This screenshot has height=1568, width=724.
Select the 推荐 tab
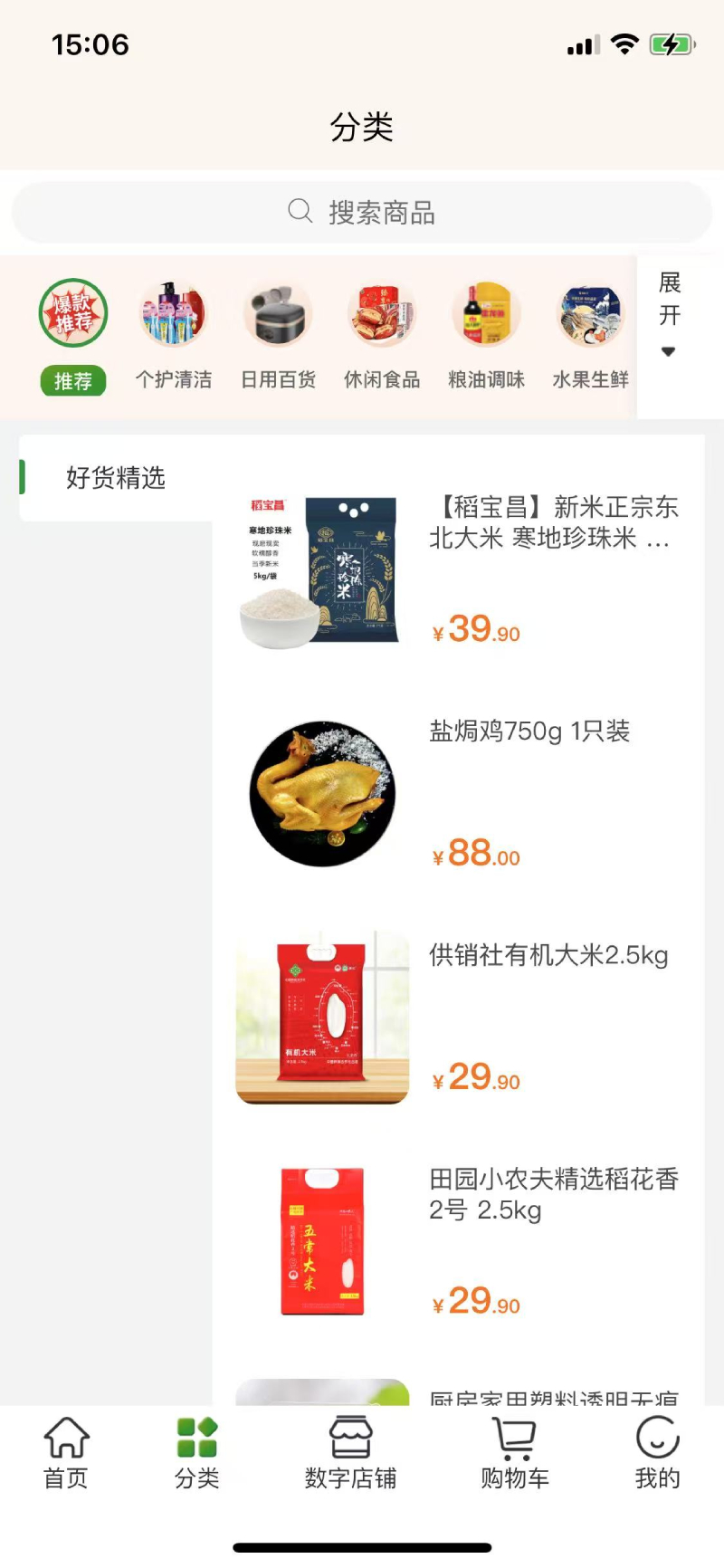(72, 381)
